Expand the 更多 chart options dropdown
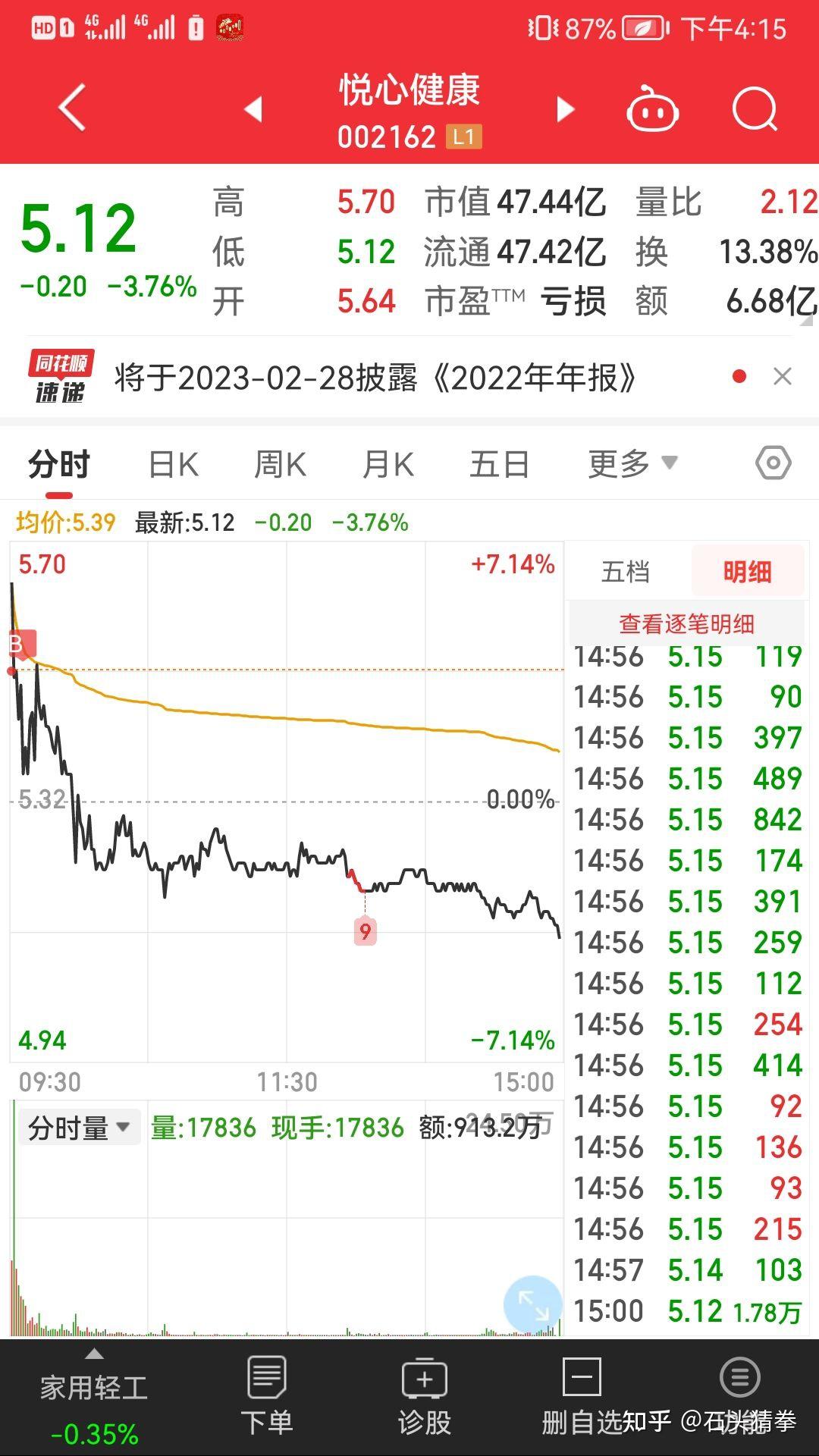 [632, 463]
